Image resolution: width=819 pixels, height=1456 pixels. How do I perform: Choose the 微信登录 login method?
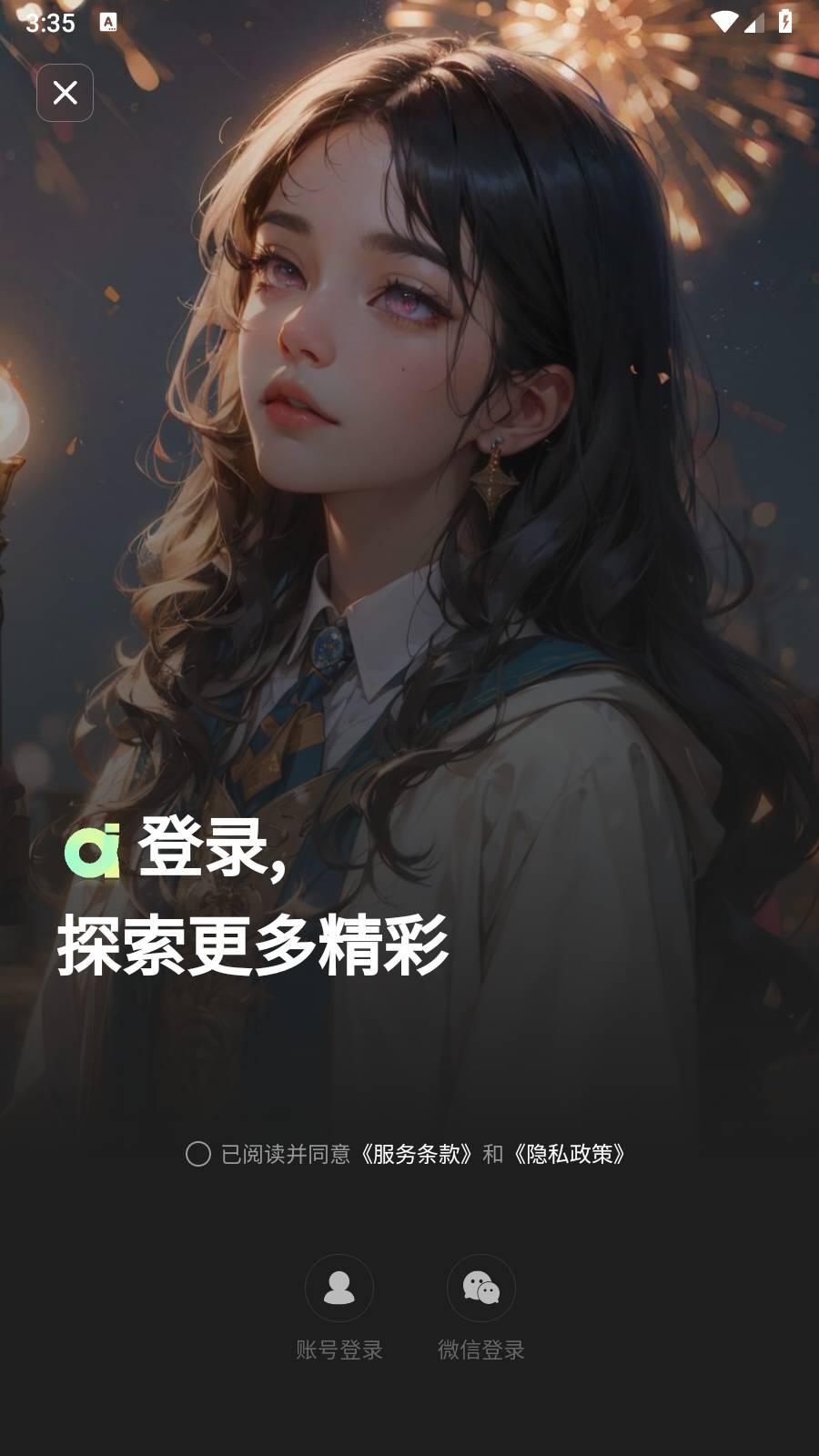click(x=481, y=1350)
